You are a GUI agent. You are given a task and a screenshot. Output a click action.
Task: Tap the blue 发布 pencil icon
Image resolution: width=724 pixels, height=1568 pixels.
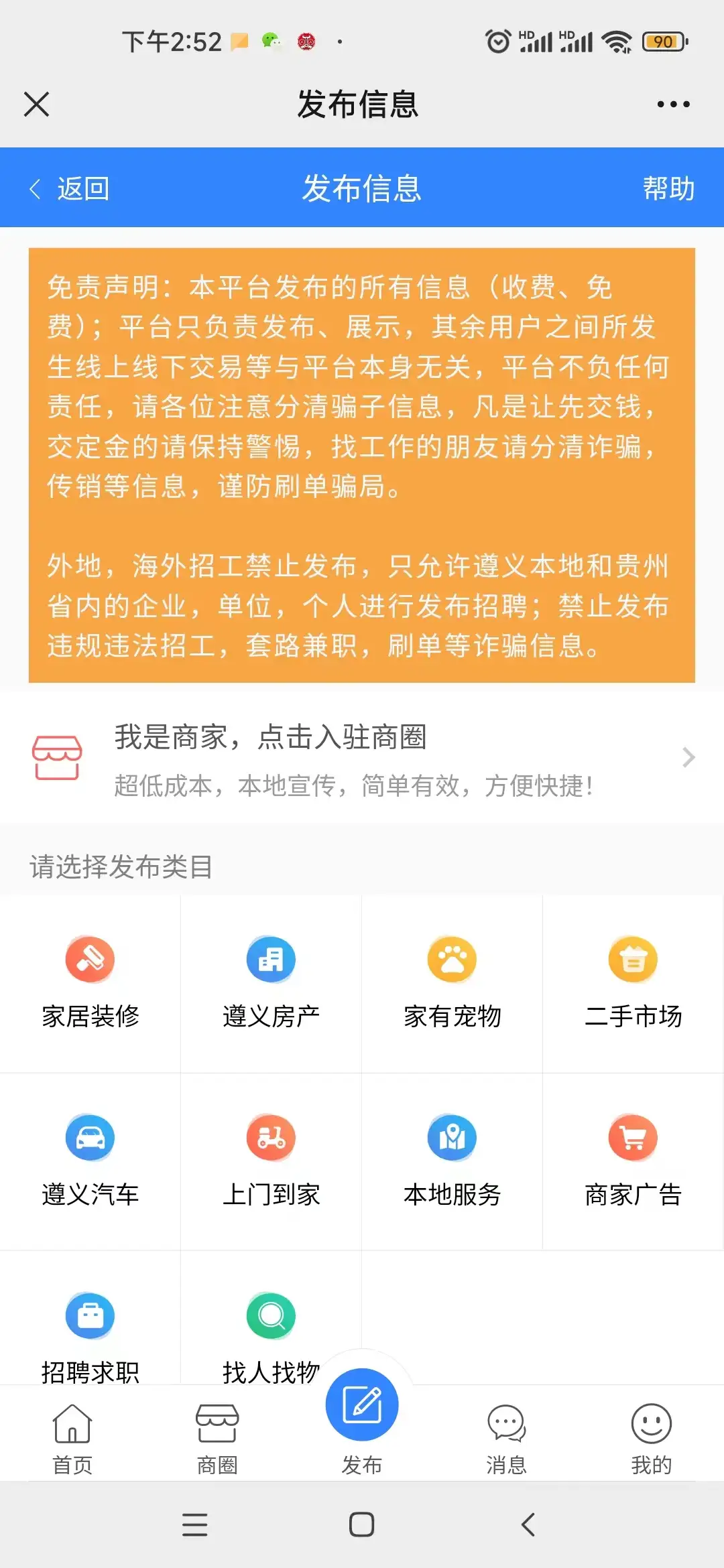tap(361, 1404)
